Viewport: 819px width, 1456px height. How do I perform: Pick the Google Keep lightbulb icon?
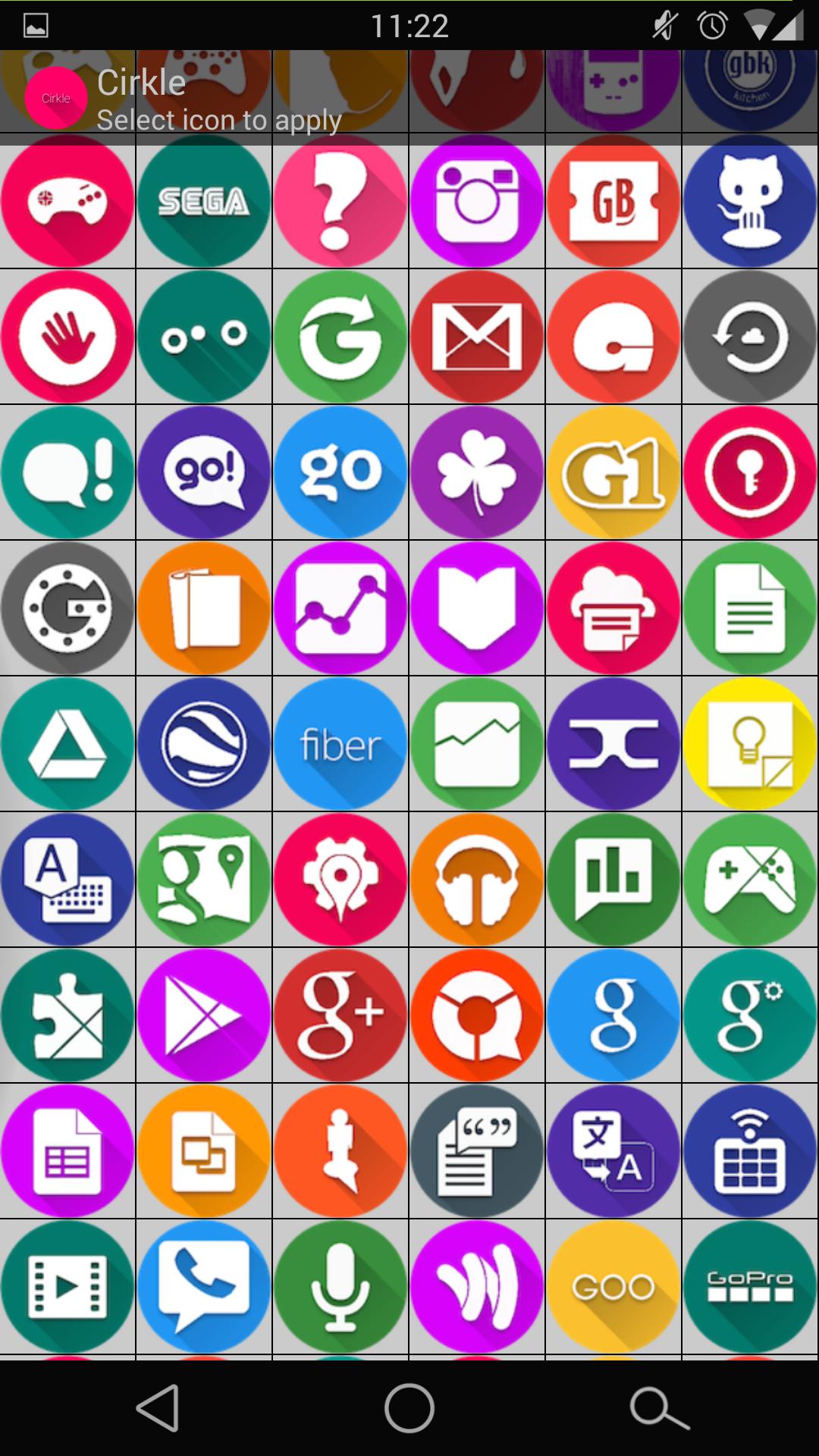pyautogui.click(x=749, y=744)
